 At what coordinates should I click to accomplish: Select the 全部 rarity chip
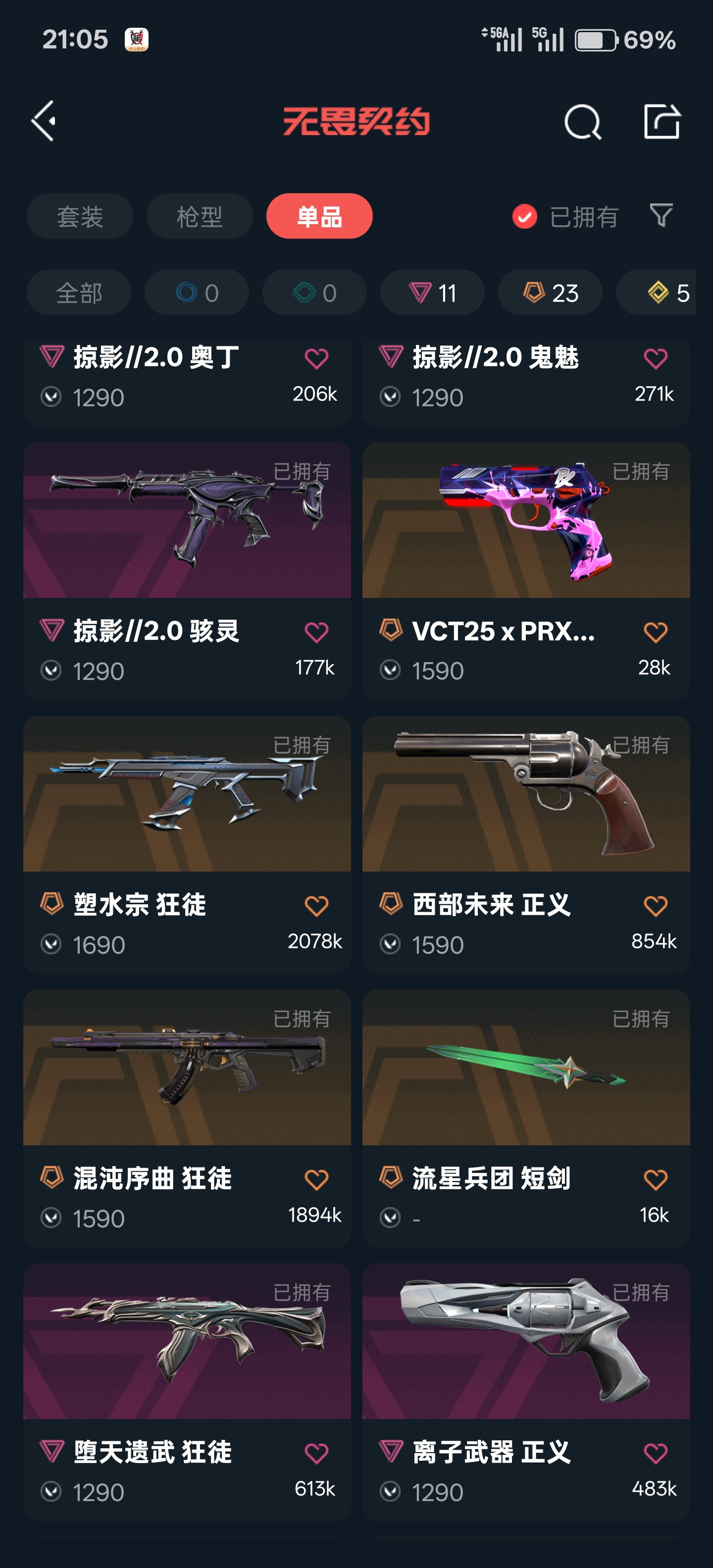79,293
